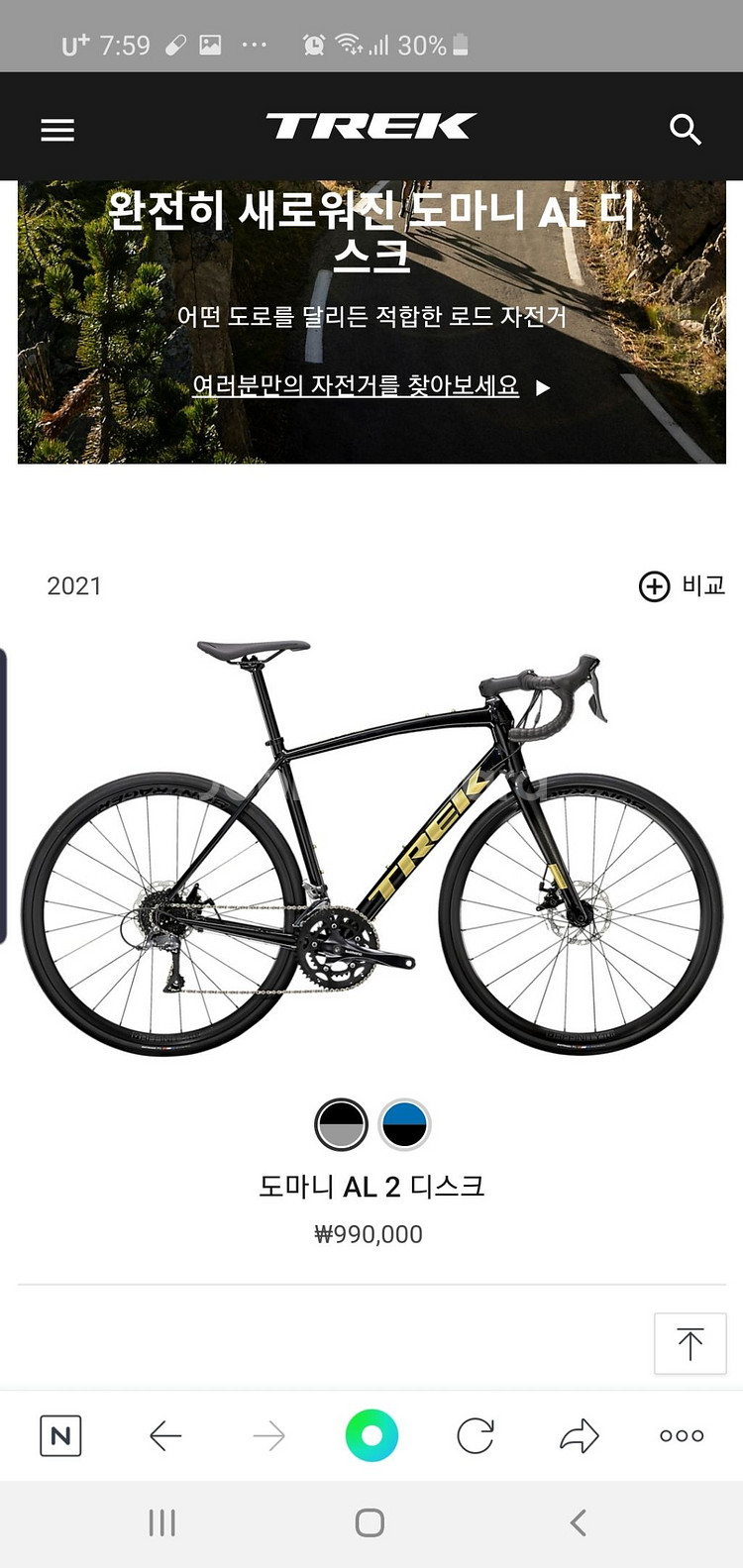Image resolution: width=743 pixels, height=1568 pixels.
Task: Select the blue and black color swatch
Action: 404,1125
